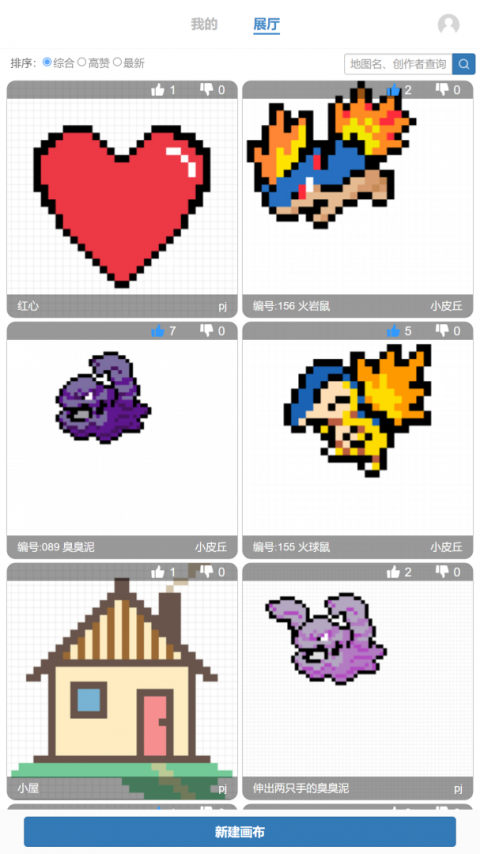
Task: Dislike the 编号:156 火岩鼠 artwork
Action: tap(442, 90)
